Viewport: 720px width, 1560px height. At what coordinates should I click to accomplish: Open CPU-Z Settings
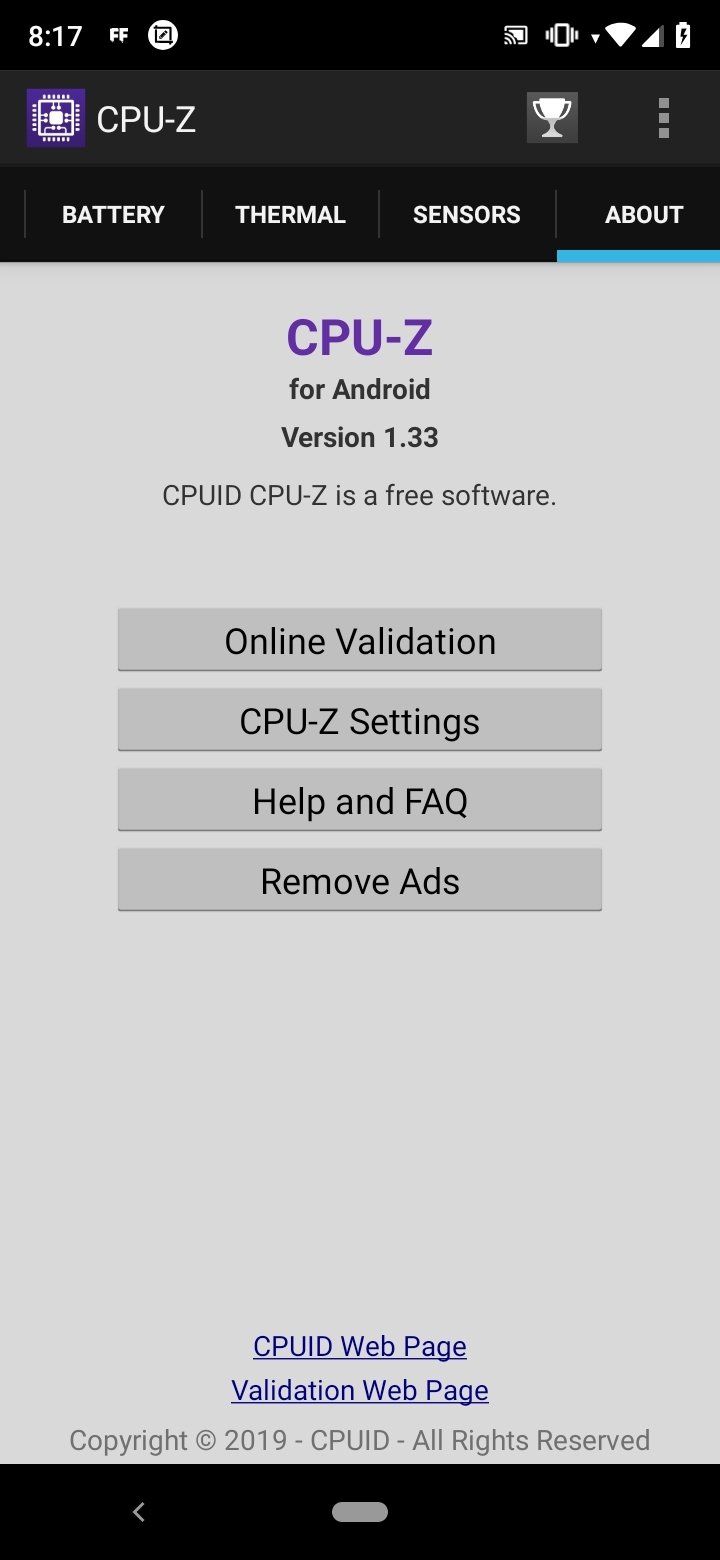pos(360,720)
